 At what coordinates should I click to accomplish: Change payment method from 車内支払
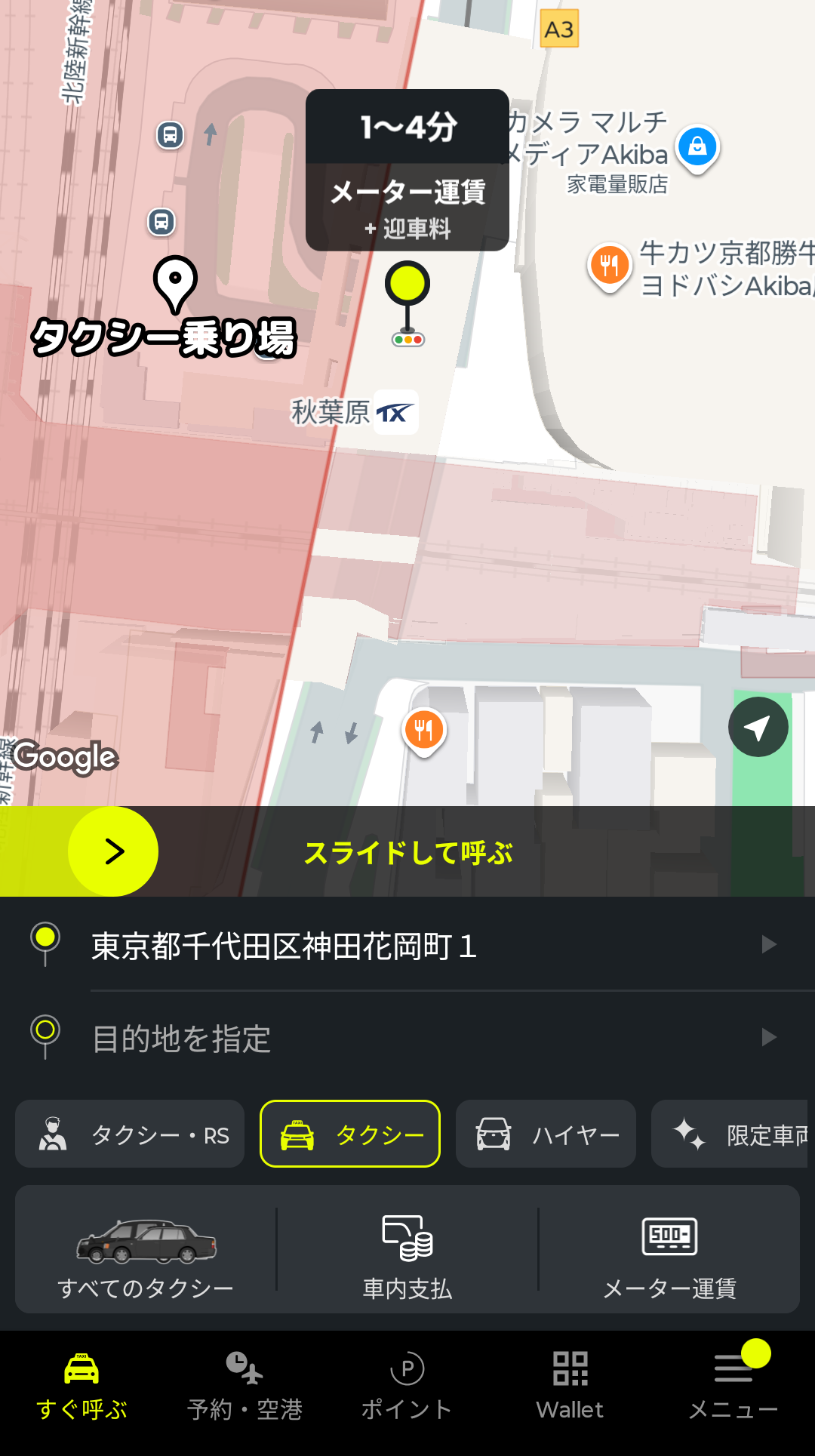click(x=407, y=1250)
